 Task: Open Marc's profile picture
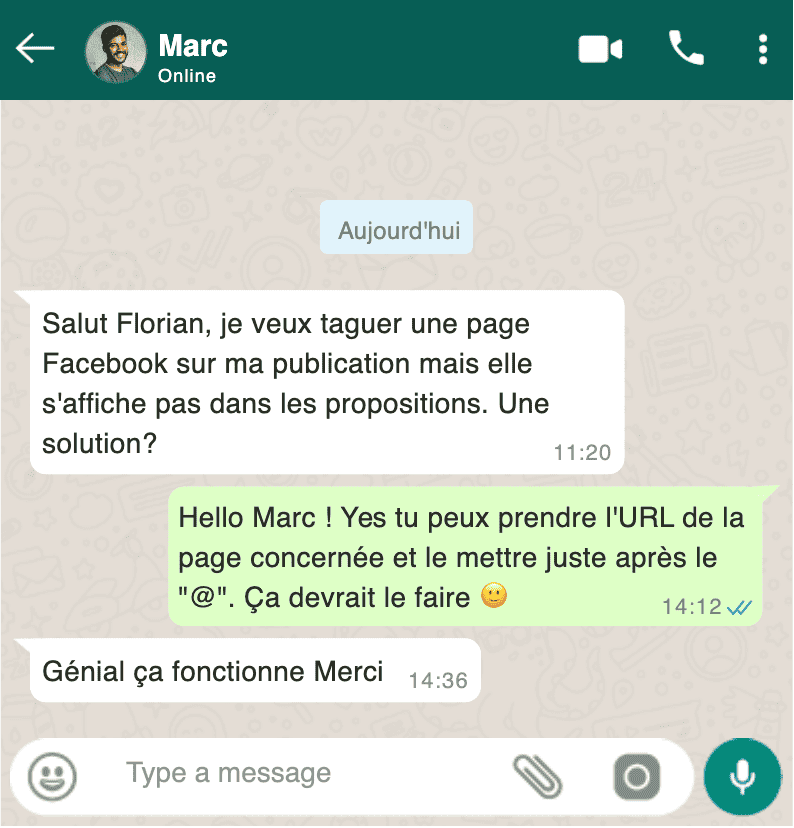[115, 52]
